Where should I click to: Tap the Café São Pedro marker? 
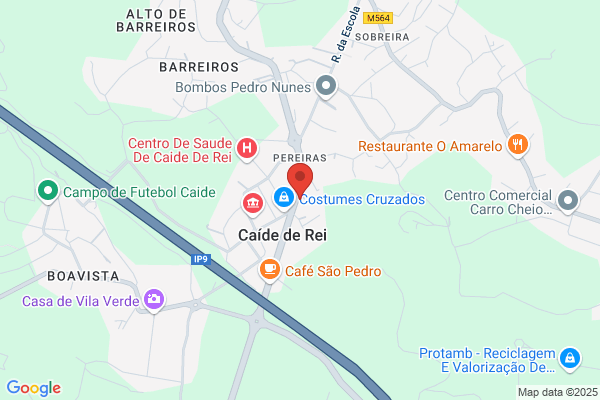coord(270,269)
